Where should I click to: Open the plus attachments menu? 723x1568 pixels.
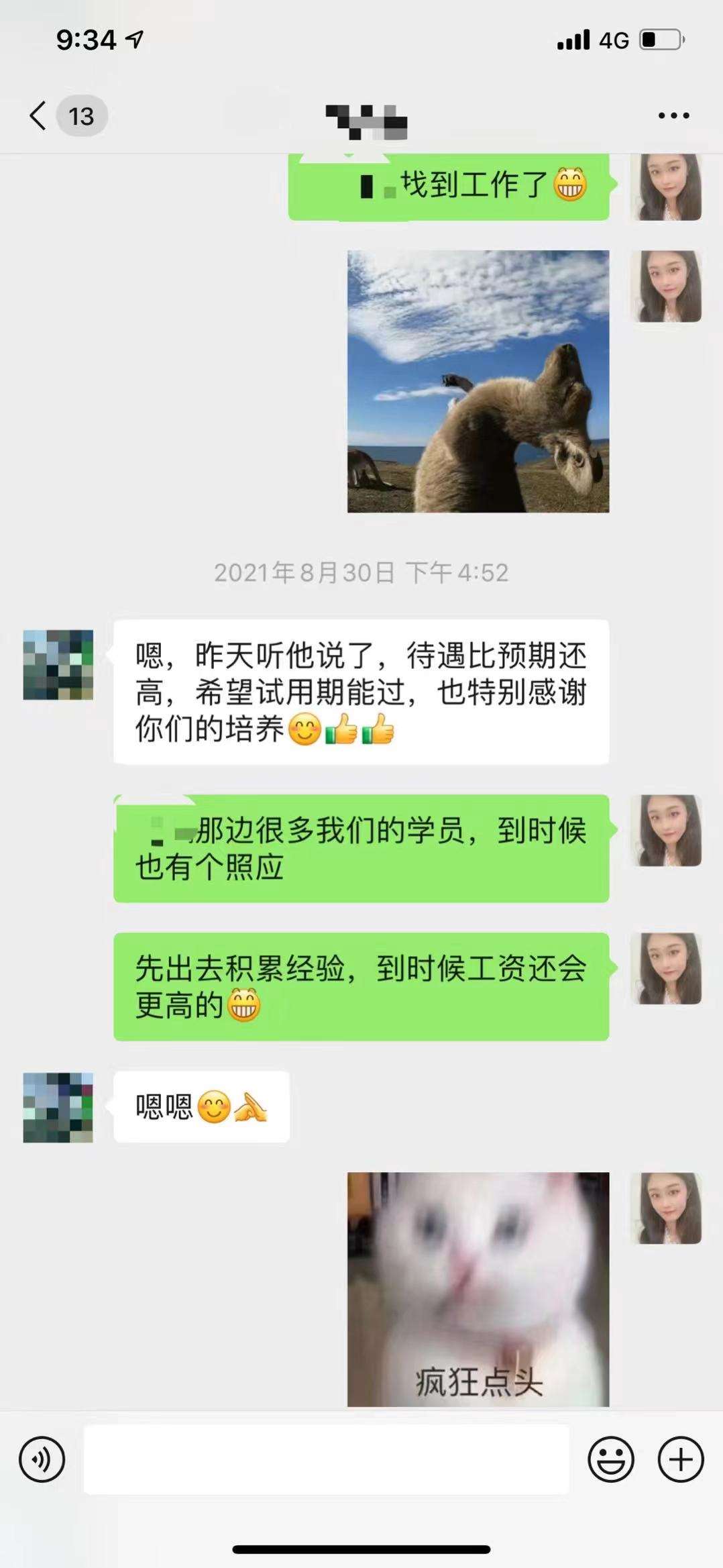[681, 1459]
